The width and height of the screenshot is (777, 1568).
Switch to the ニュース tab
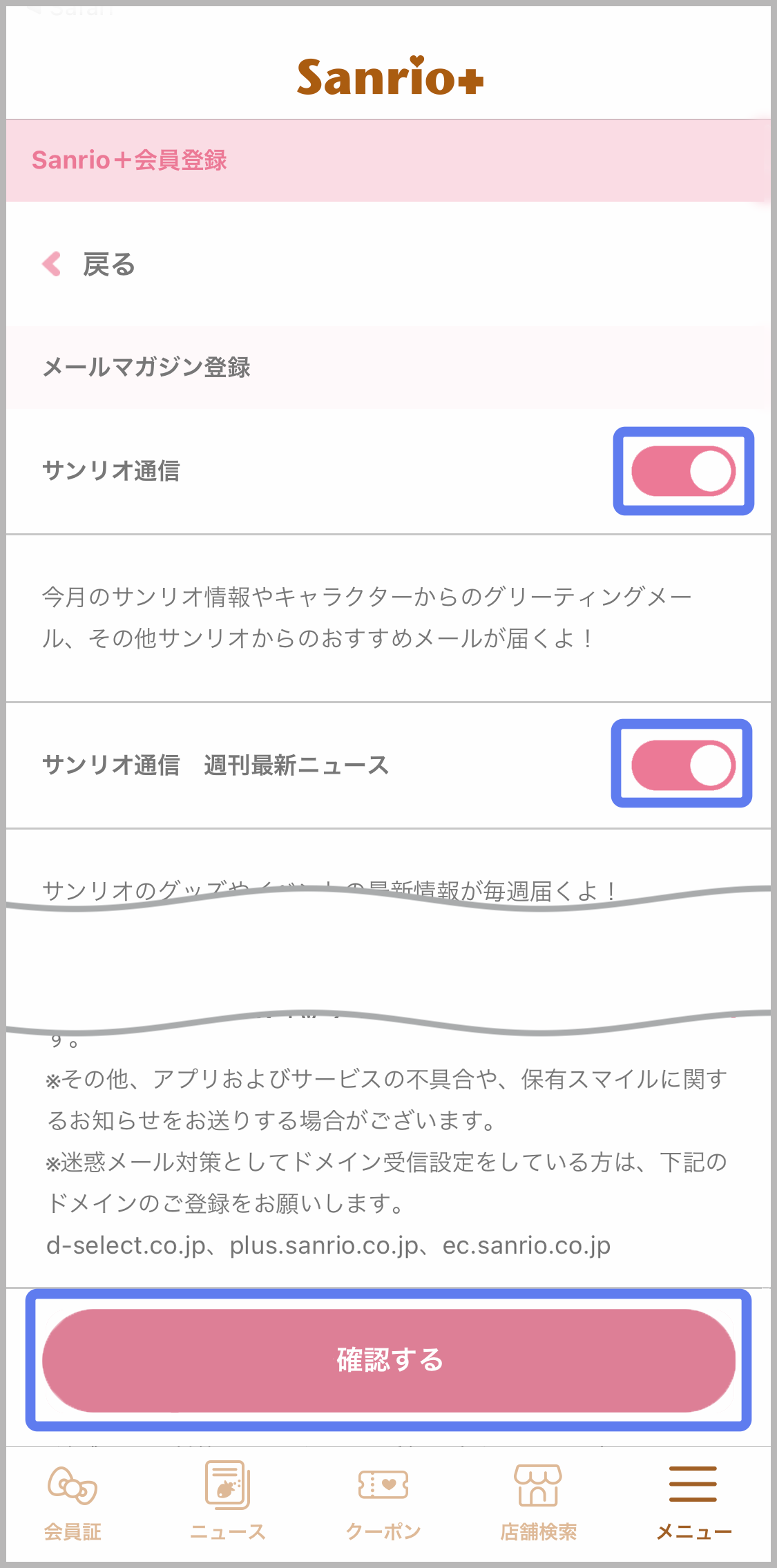228,1502
